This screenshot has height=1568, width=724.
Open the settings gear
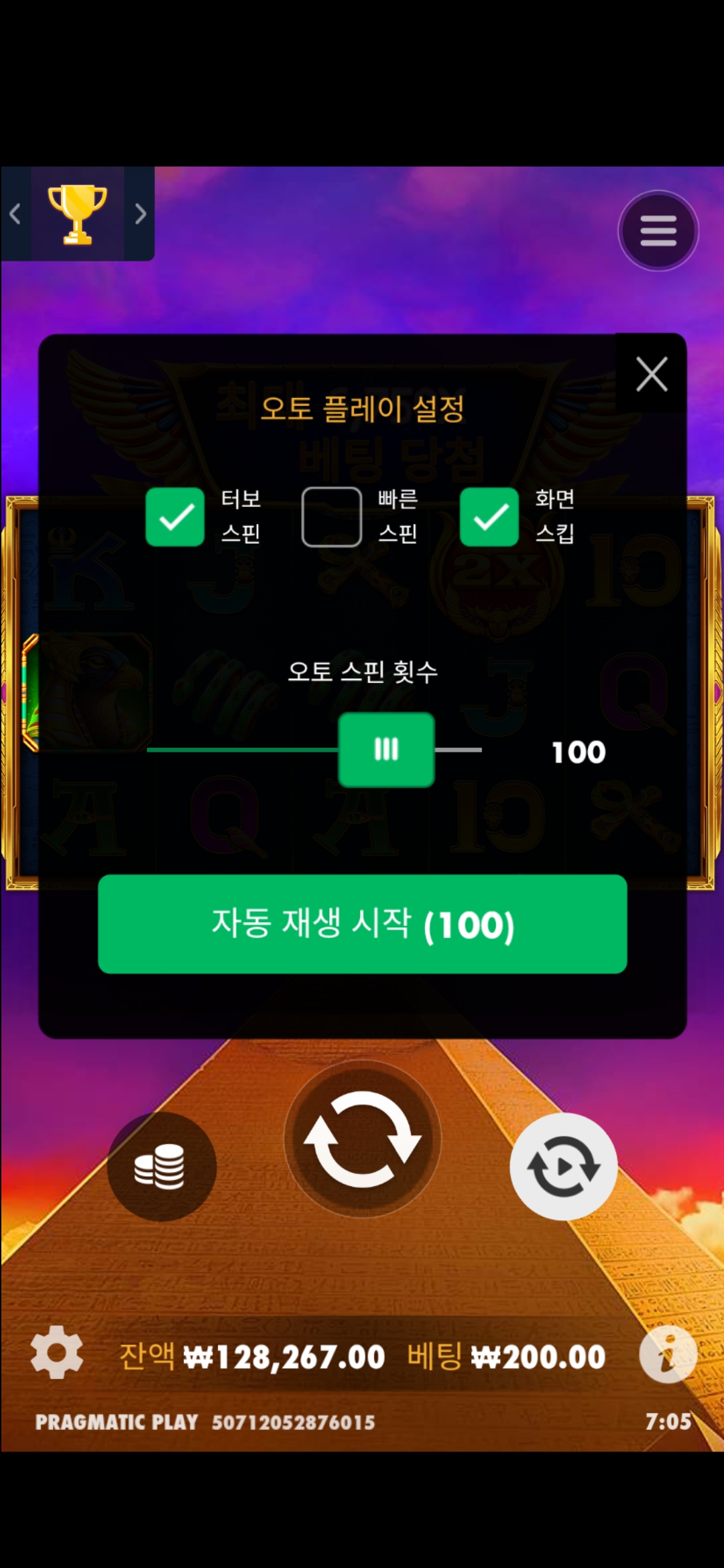click(x=57, y=1352)
